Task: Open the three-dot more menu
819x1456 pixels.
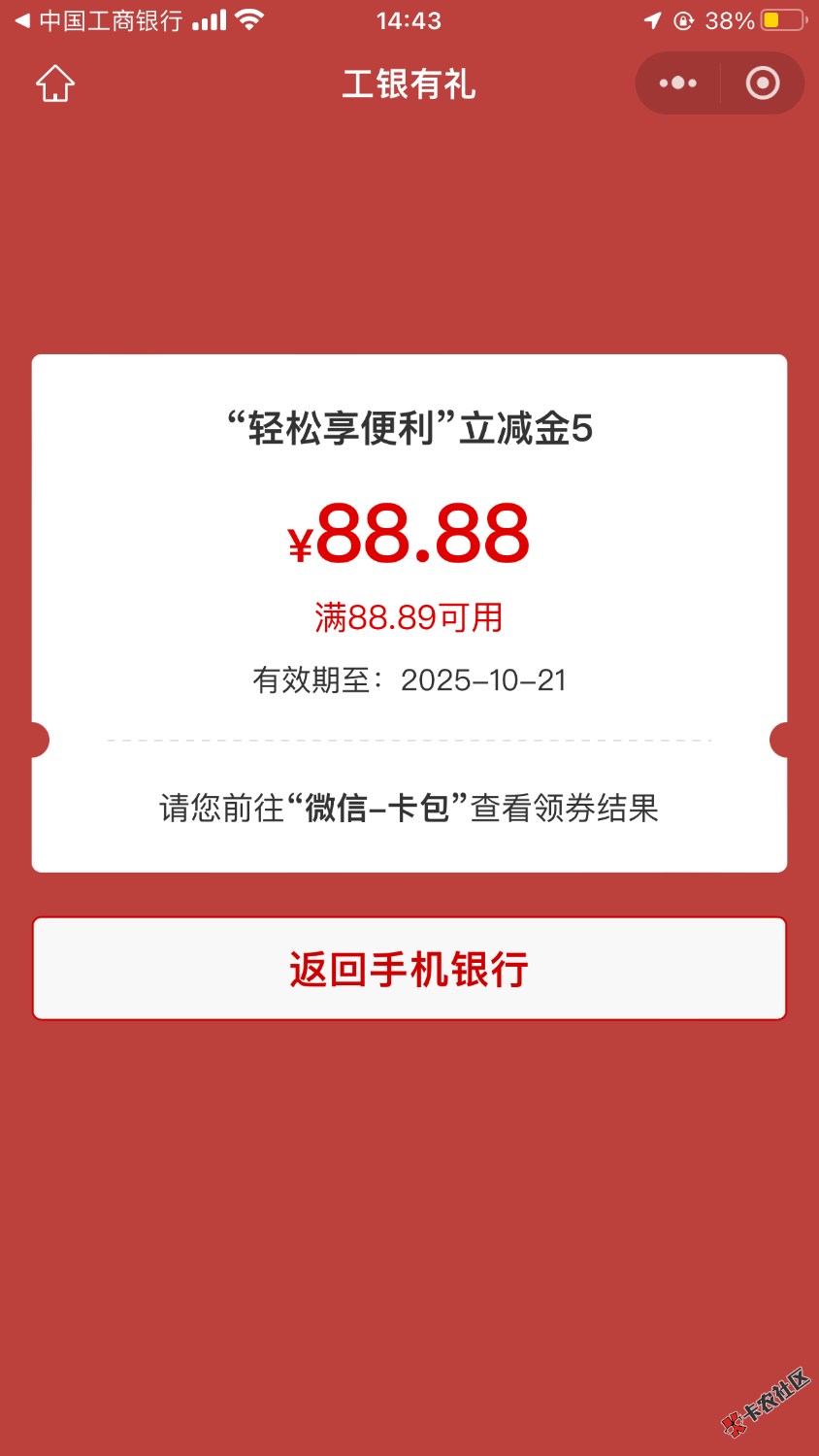Action: pyautogui.click(x=678, y=83)
